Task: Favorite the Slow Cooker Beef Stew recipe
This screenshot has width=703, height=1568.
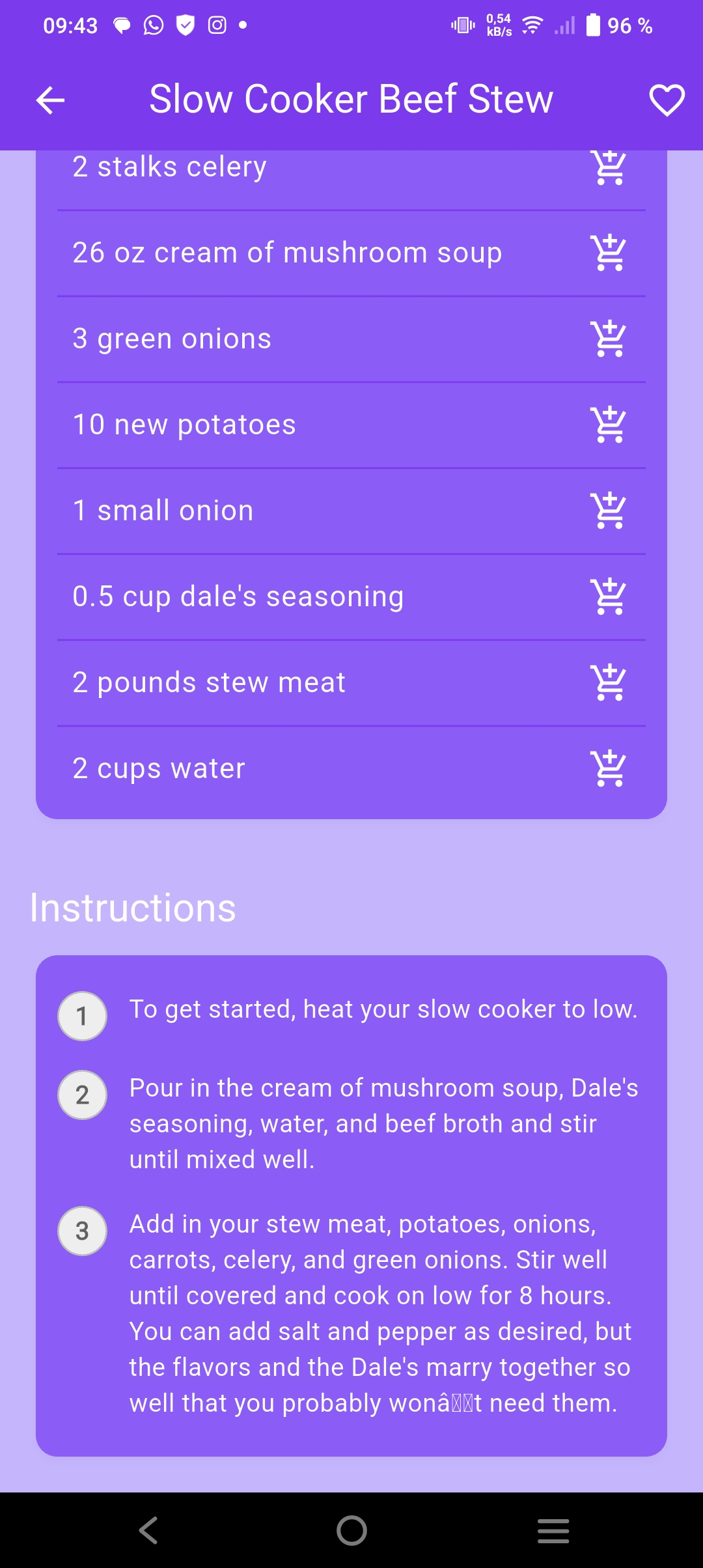Action: point(666,99)
